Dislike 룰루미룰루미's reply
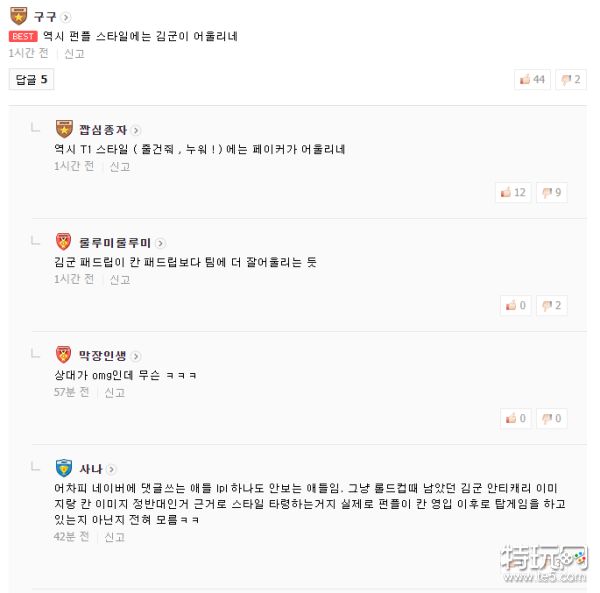The width and height of the screenshot is (600, 593). [x=551, y=305]
